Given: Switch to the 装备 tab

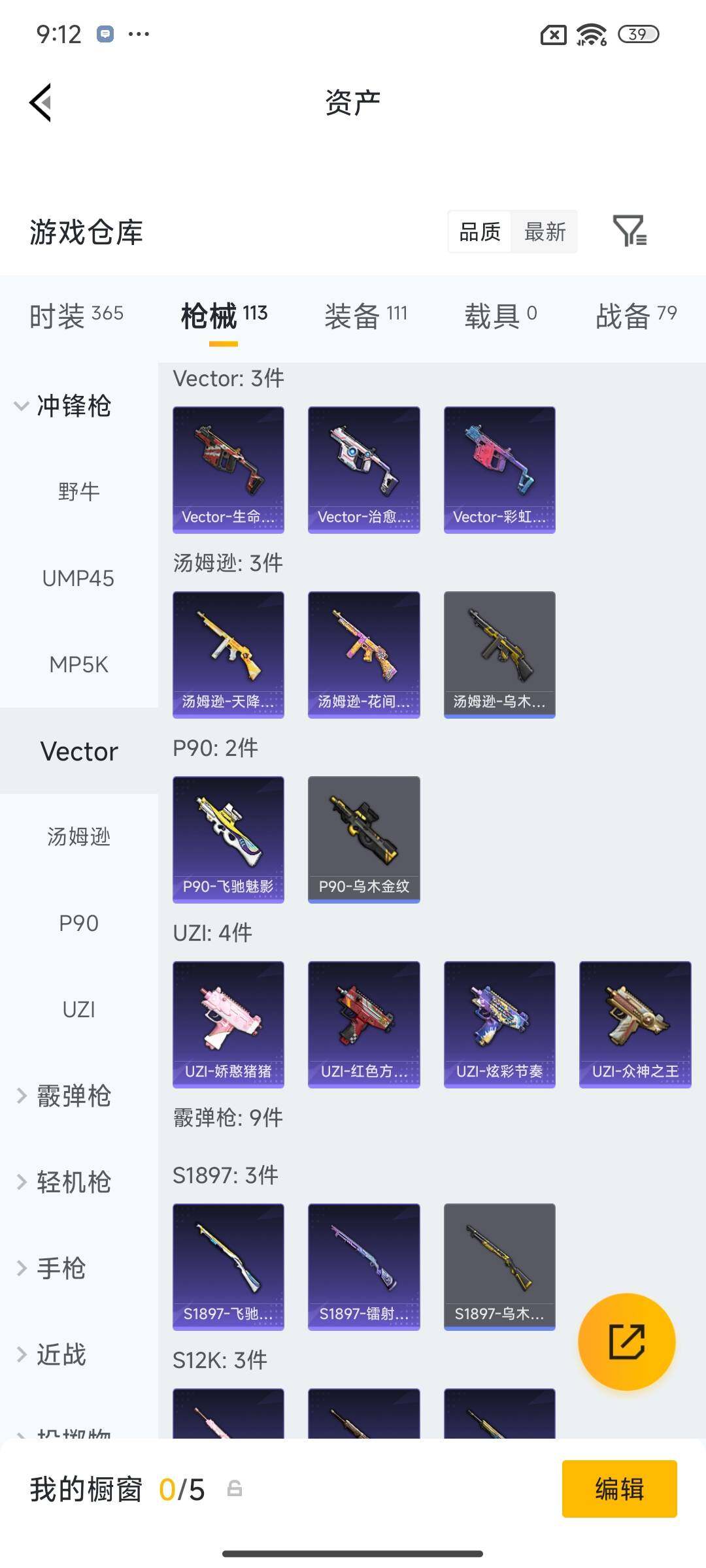Looking at the screenshot, I should pos(365,316).
